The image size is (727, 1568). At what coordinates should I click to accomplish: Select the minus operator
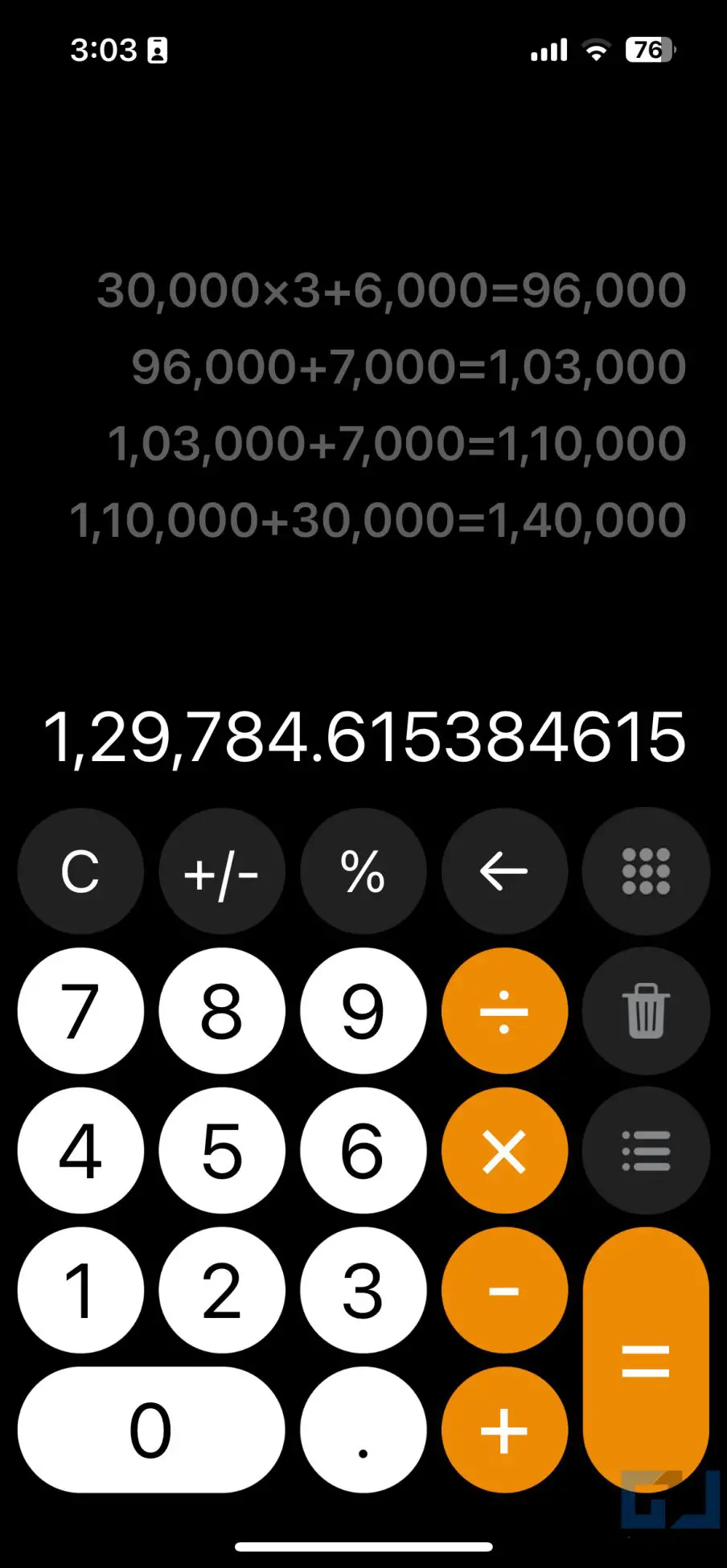504,1291
